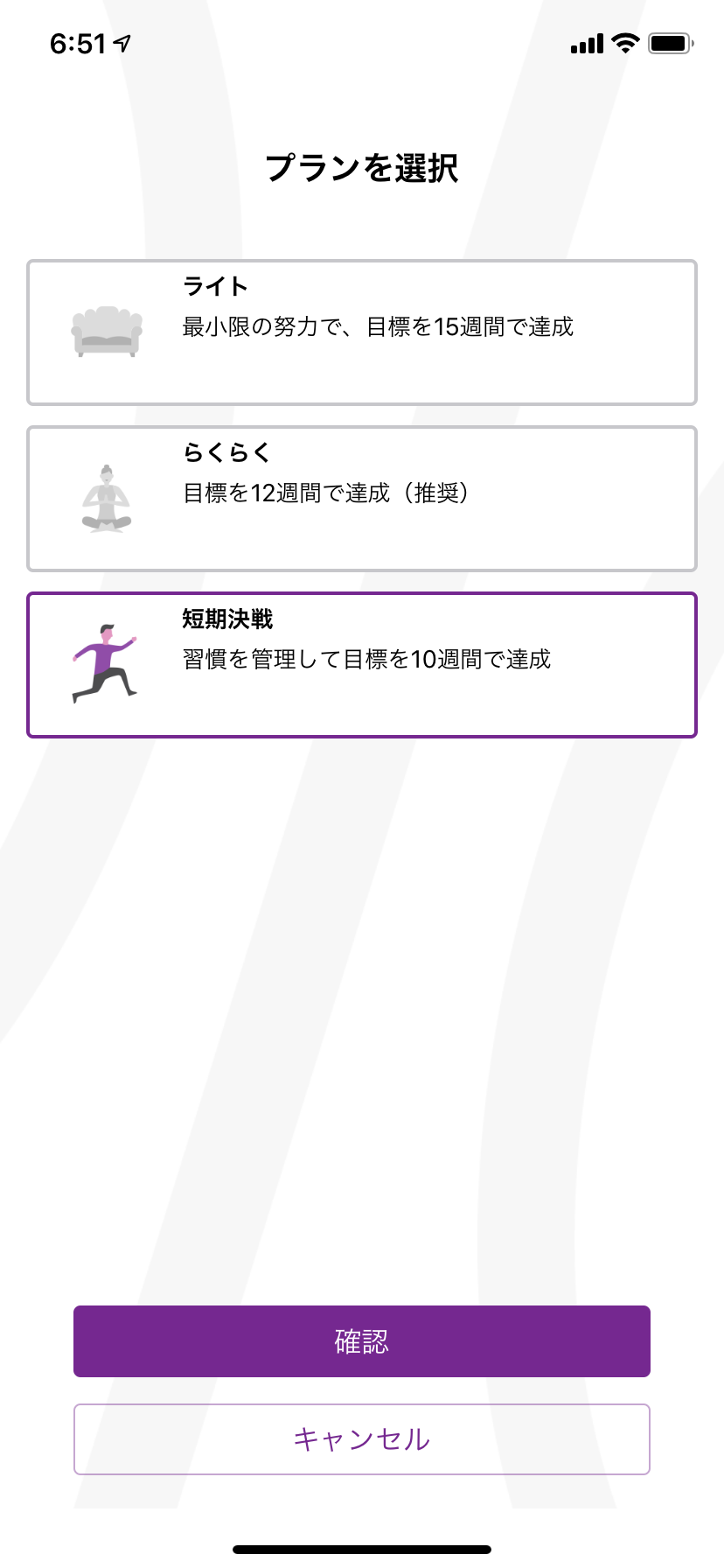Select the ライト plan card

(x=362, y=332)
